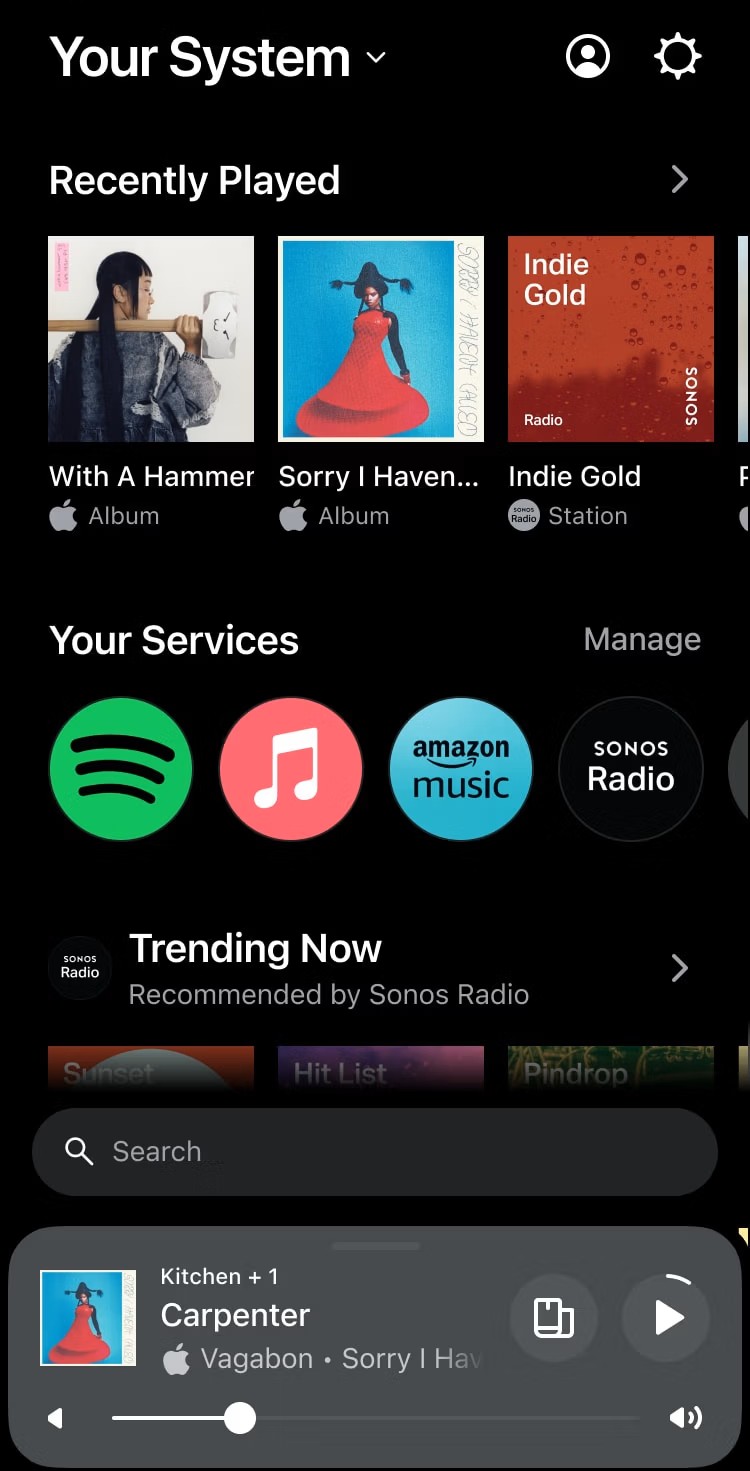The height and width of the screenshot is (1471, 750).
Task: Mute with the low volume speaker icon
Action: pyautogui.click(x=56, y=1418)
